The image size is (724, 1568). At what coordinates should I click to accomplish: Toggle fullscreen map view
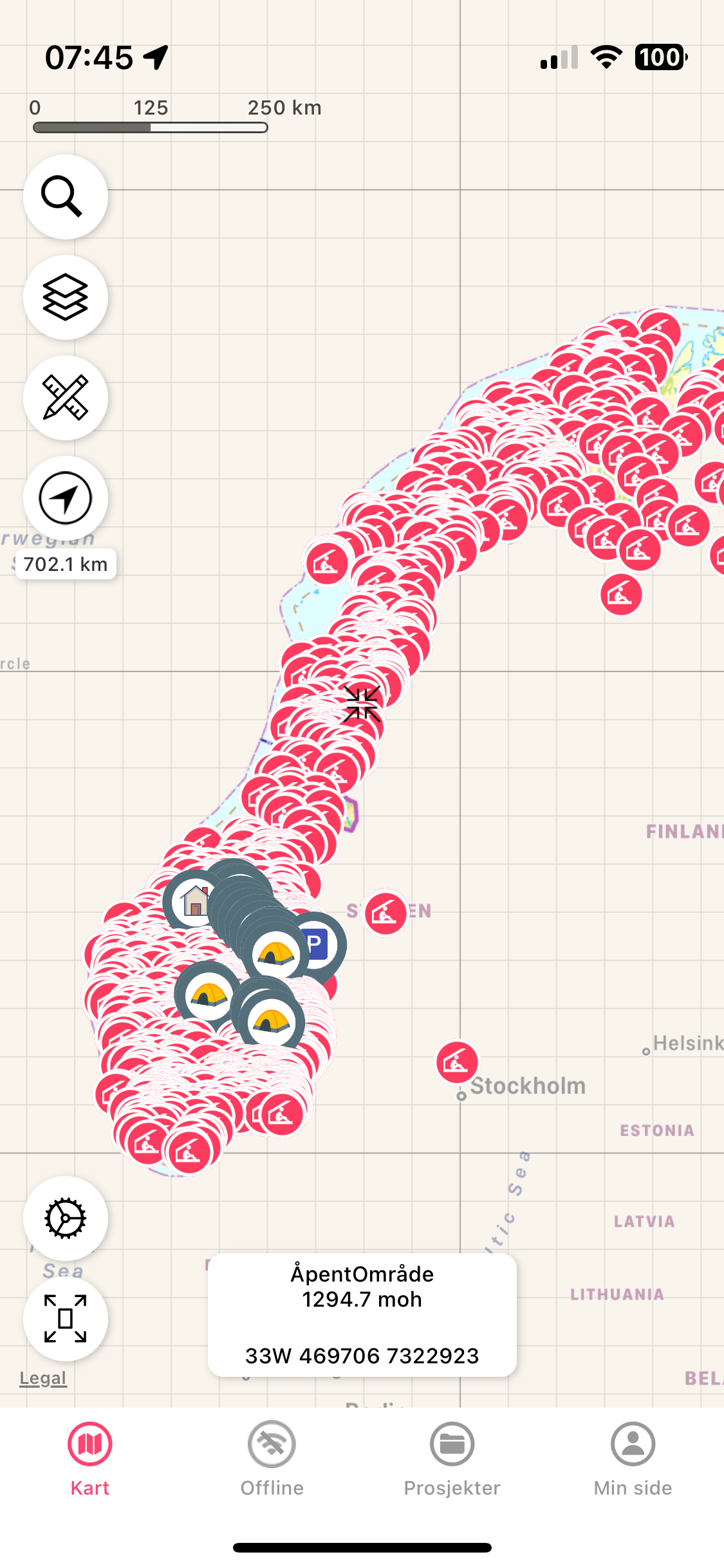point(65,1318)
